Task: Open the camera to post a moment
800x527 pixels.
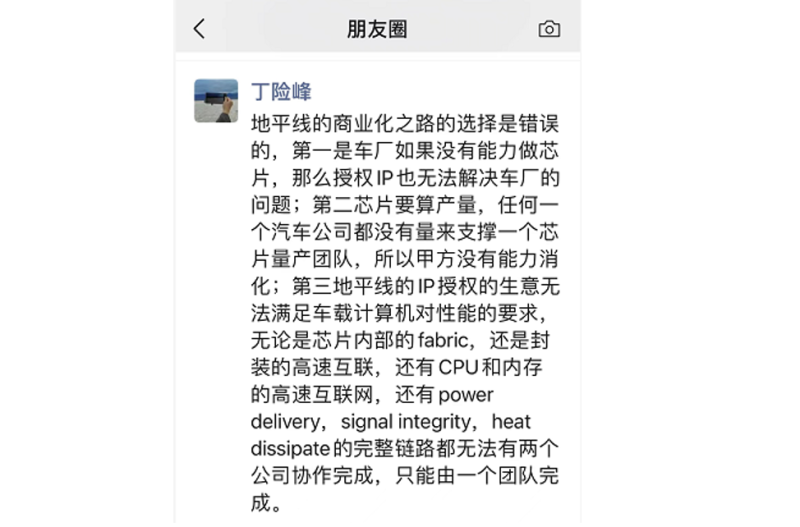Action: (x=549, y=29)
